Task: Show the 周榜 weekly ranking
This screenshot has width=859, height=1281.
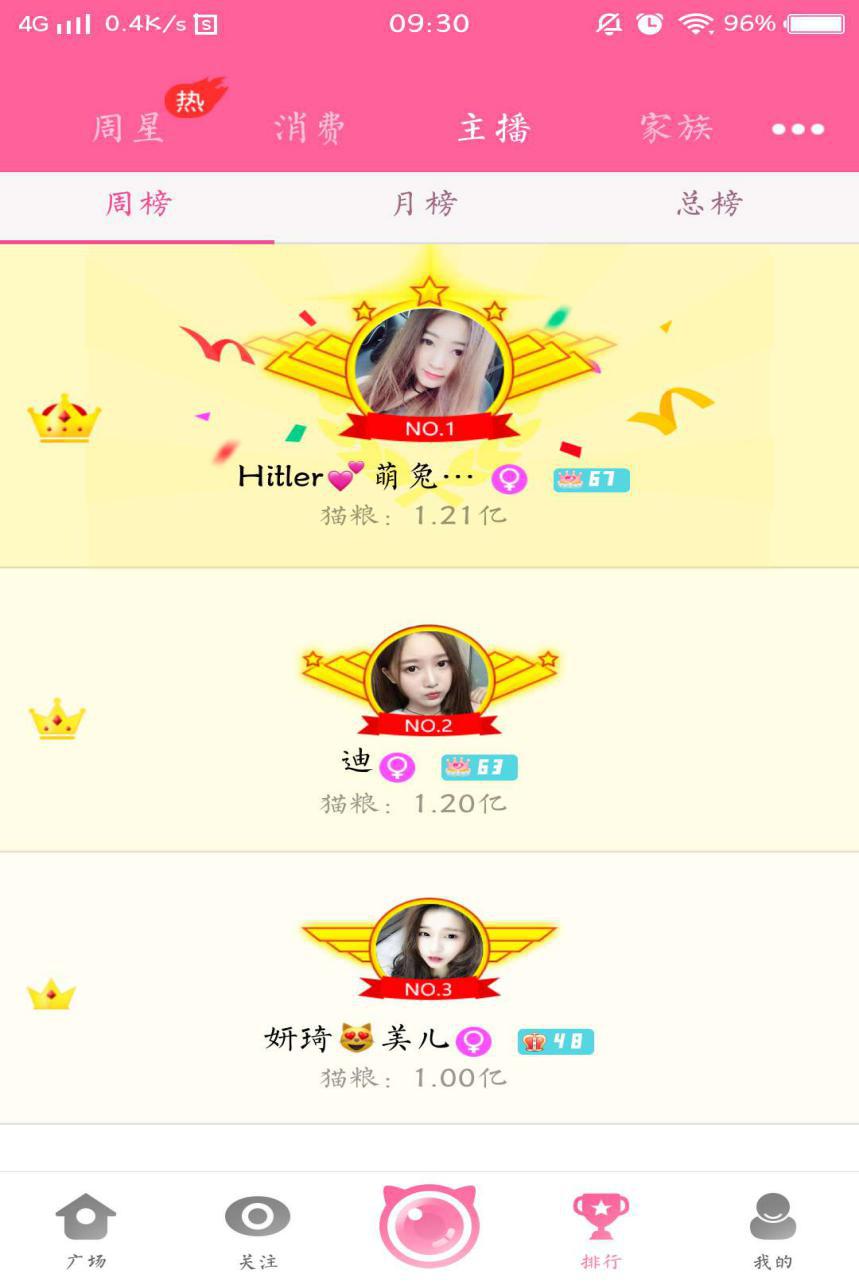Action: click(x=138, y=205)
